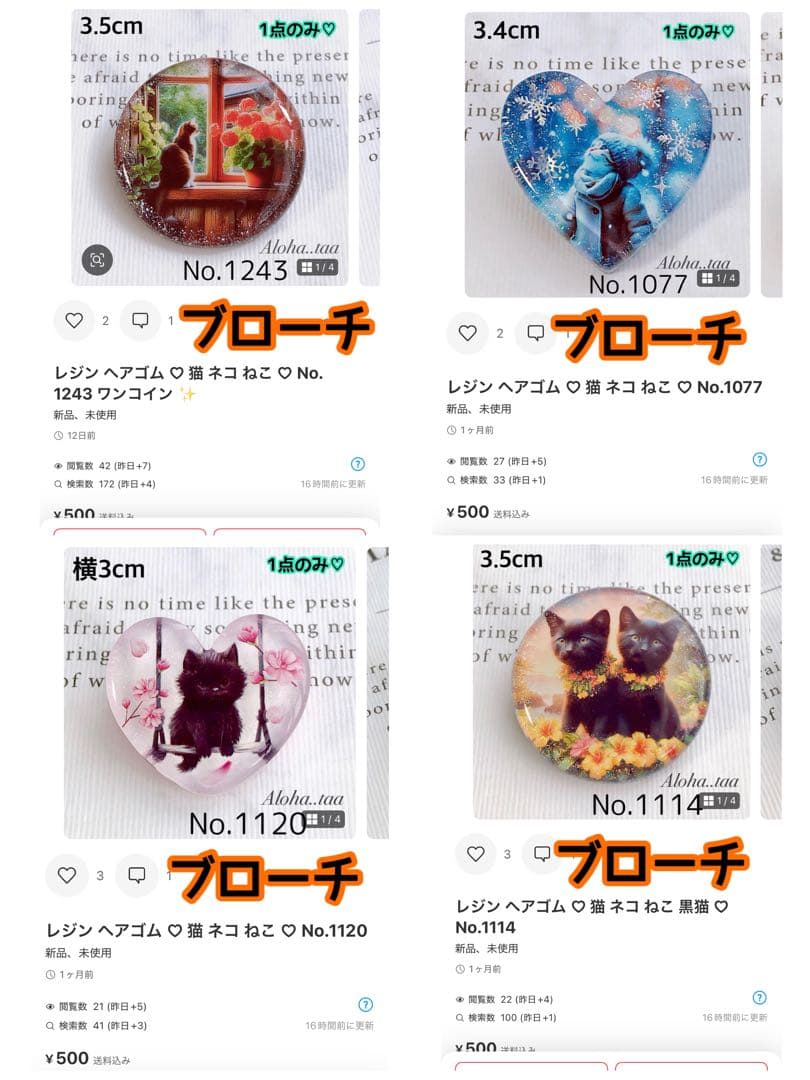Click the view count eye icon on No.1243

click(x=58, y=465)
